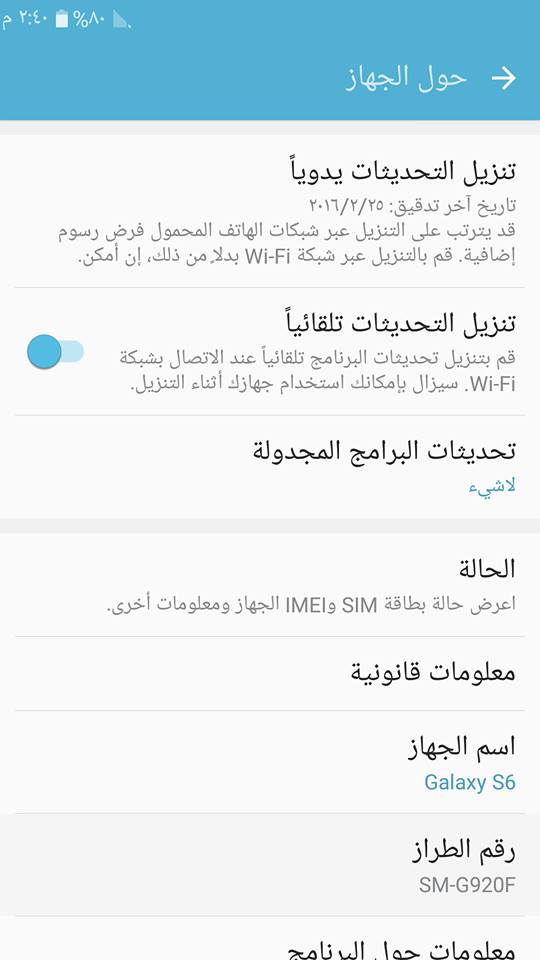Toggle تنزيل التحديثات تلقائياً switch
This screenshot has height=960, width=540.
[x=55, y=352]
